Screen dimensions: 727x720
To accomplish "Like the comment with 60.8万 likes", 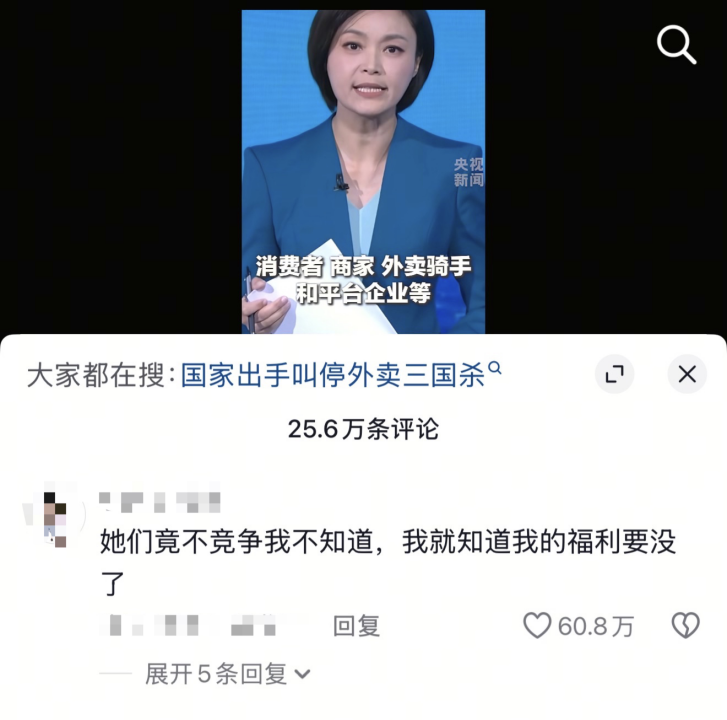I will pyautogui.click(x=538, y=626).
